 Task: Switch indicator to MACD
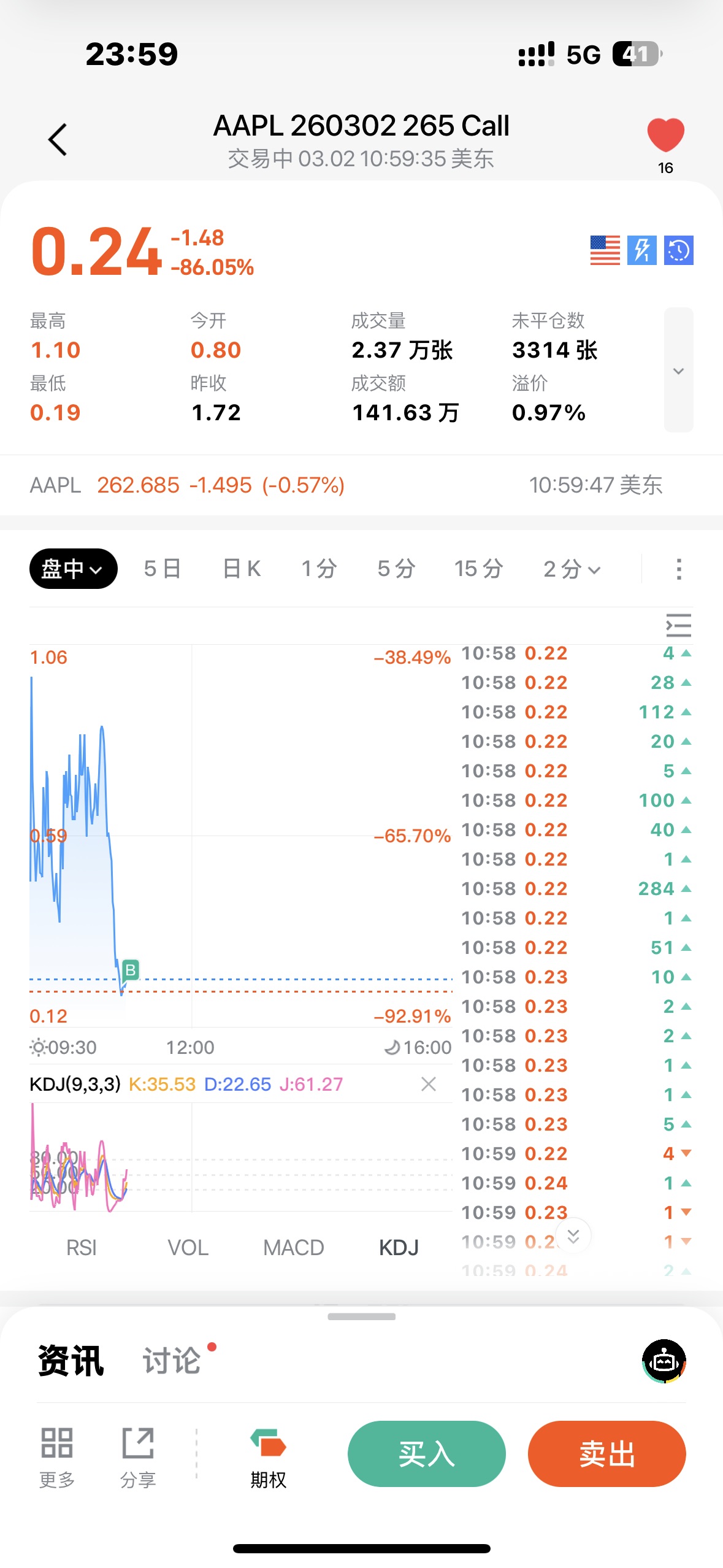coord(293,1248)
